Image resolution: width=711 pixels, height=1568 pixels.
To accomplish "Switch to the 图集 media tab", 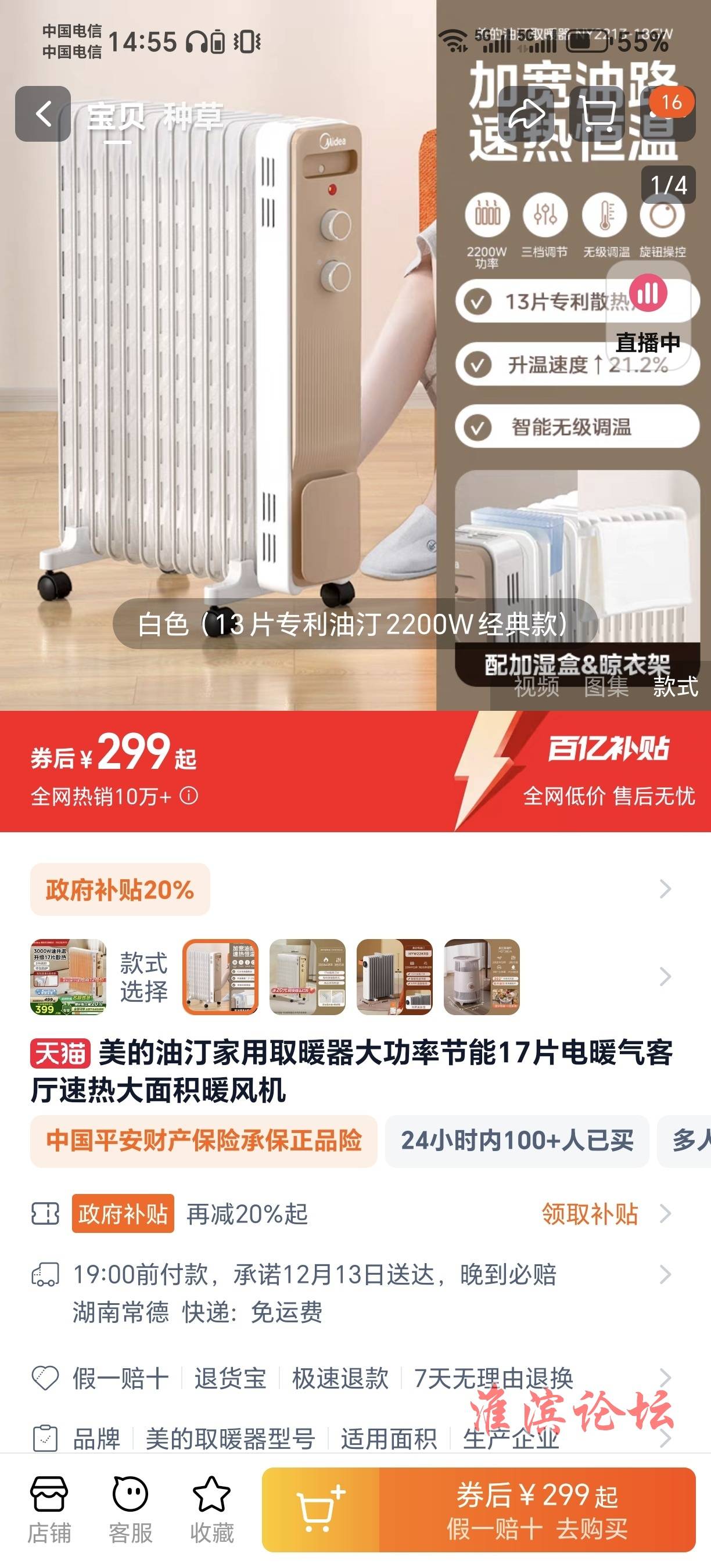I will click(606, 686).
